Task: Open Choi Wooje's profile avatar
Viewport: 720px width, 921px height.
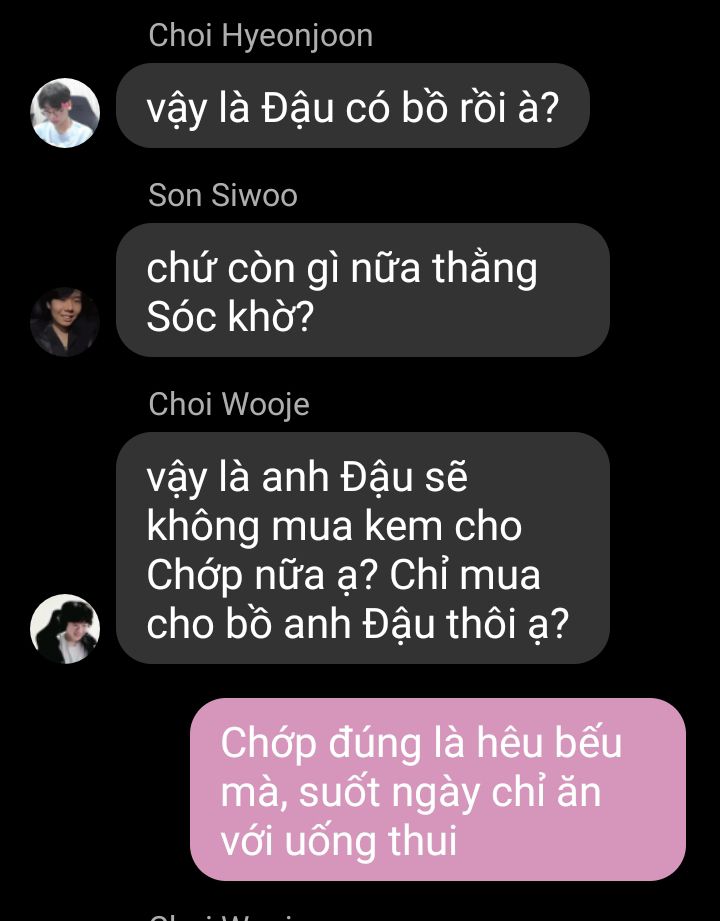Action: 65,629
